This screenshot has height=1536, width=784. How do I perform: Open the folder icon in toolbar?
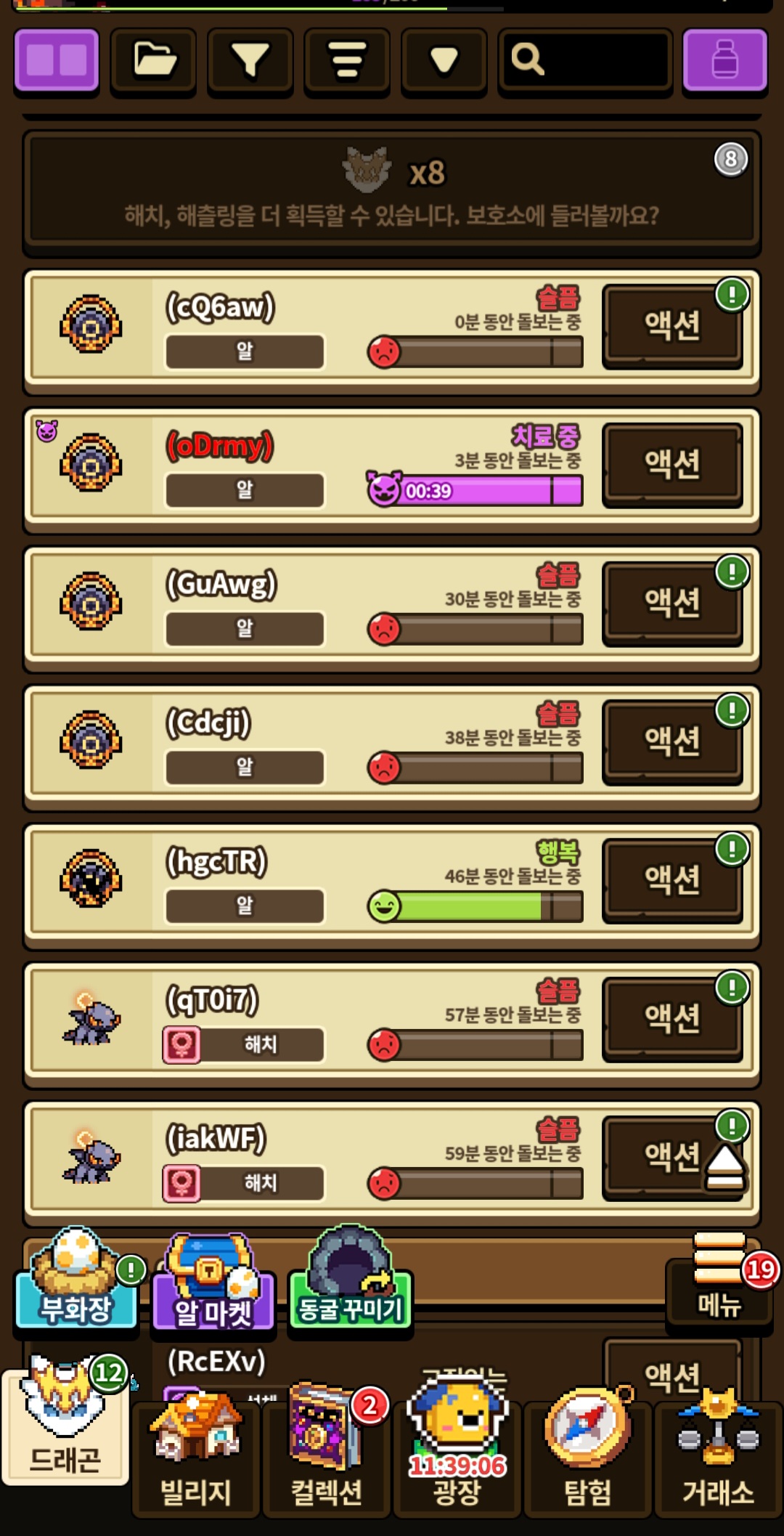coord(153,61)
